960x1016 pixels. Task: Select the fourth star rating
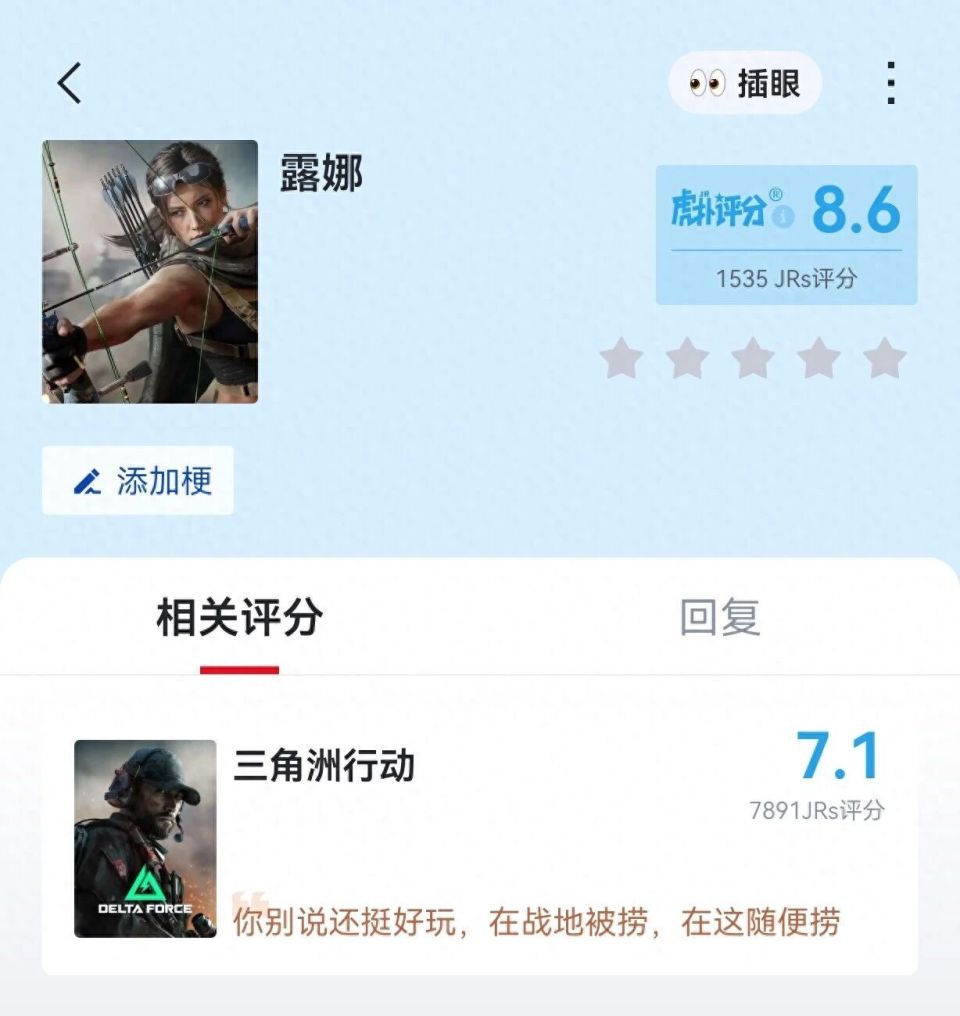817,357
